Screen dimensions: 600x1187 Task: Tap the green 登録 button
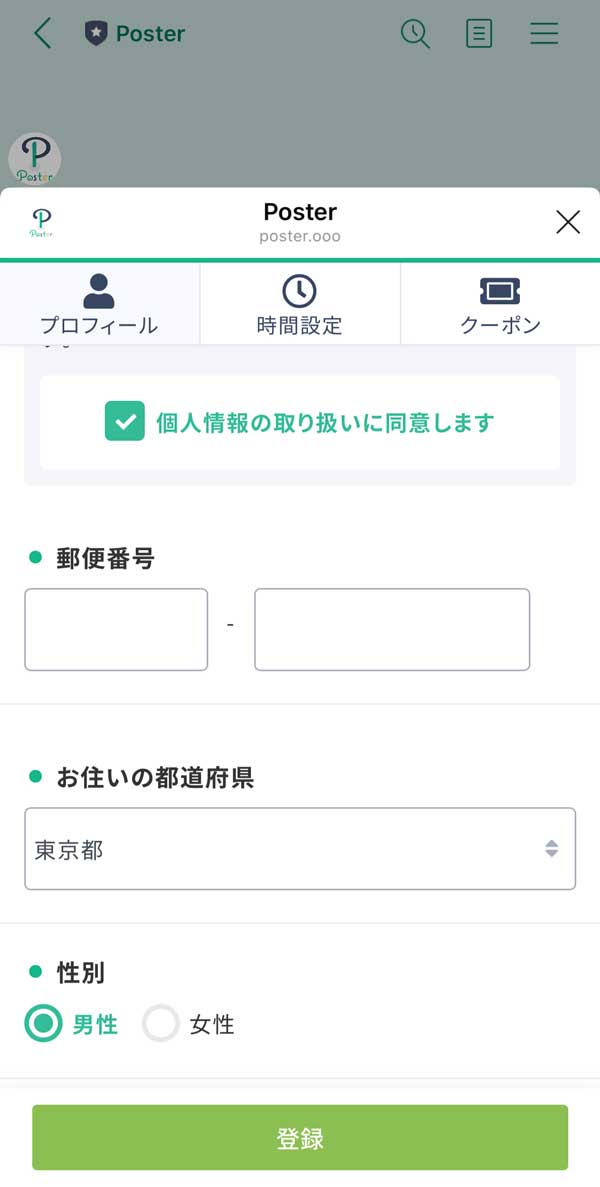pyautogui.click(x=300, y=1138)
